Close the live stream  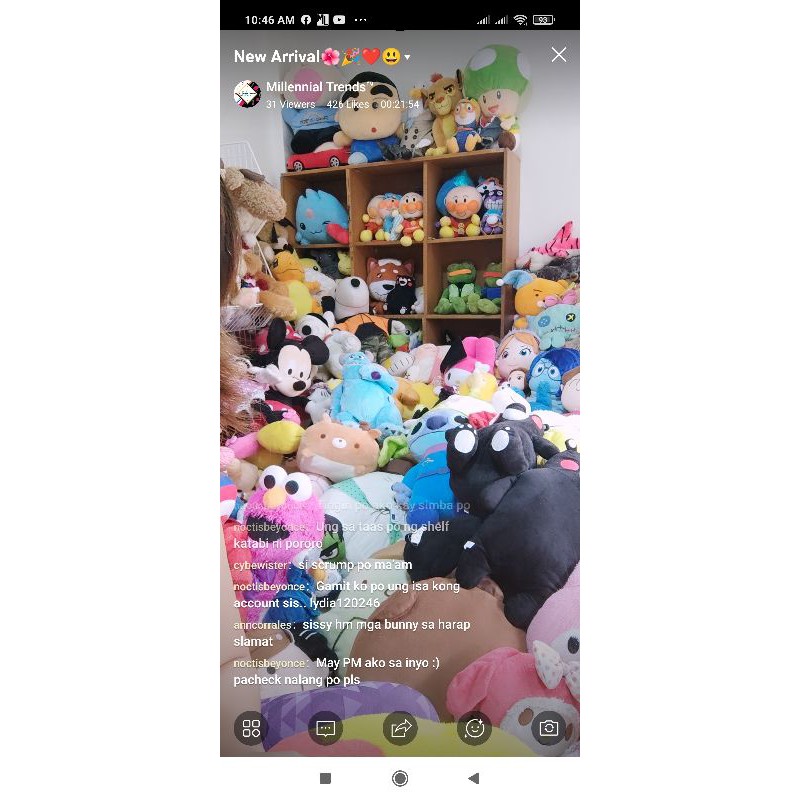click(559, 55)
